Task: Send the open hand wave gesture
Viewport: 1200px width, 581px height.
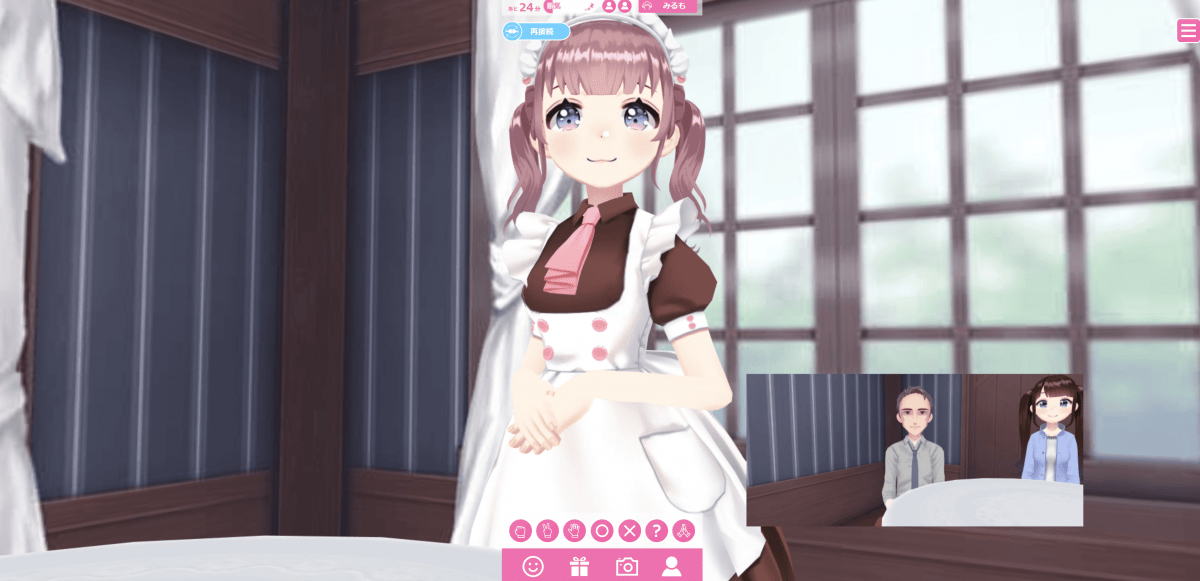Action: tap(574, 531)
